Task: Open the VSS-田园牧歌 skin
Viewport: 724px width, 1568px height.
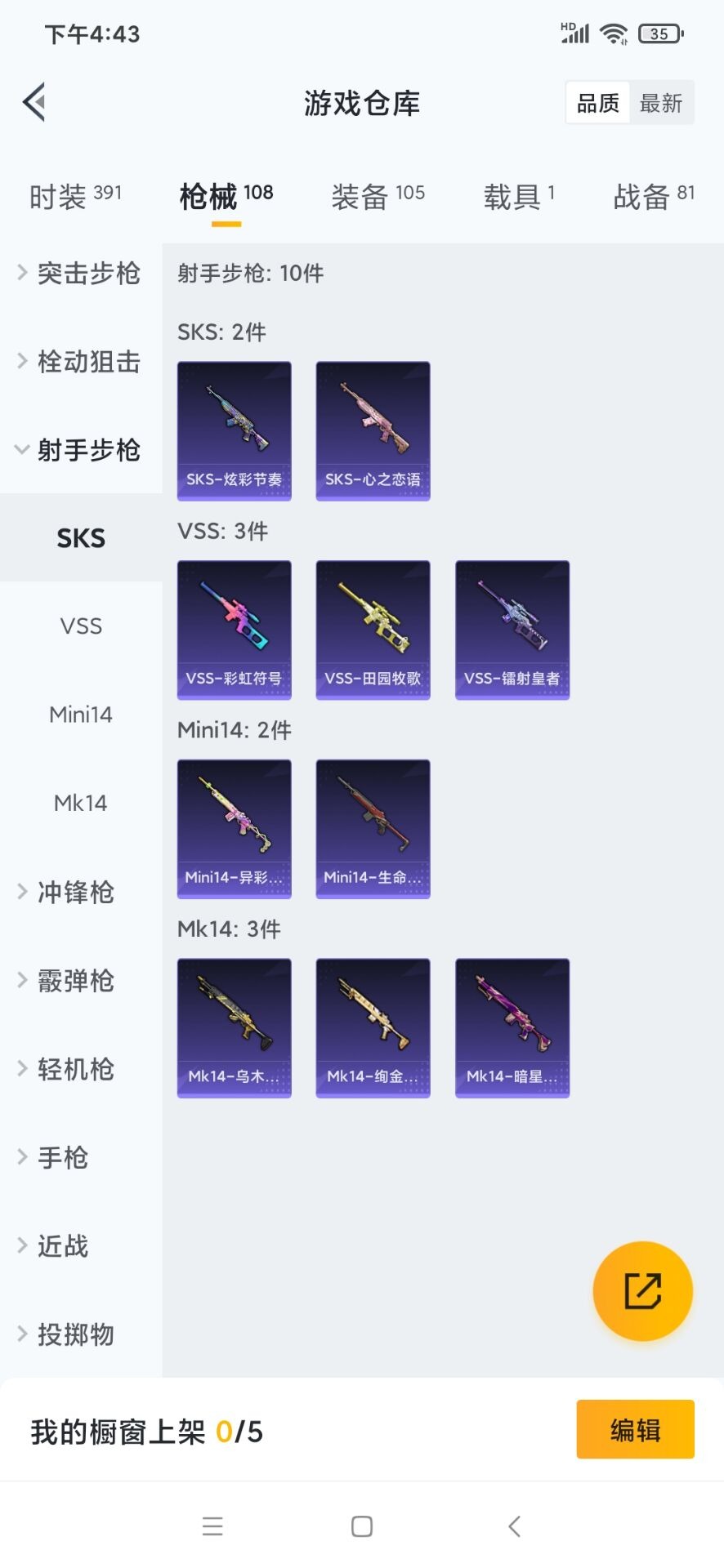Action: point(373,630)
